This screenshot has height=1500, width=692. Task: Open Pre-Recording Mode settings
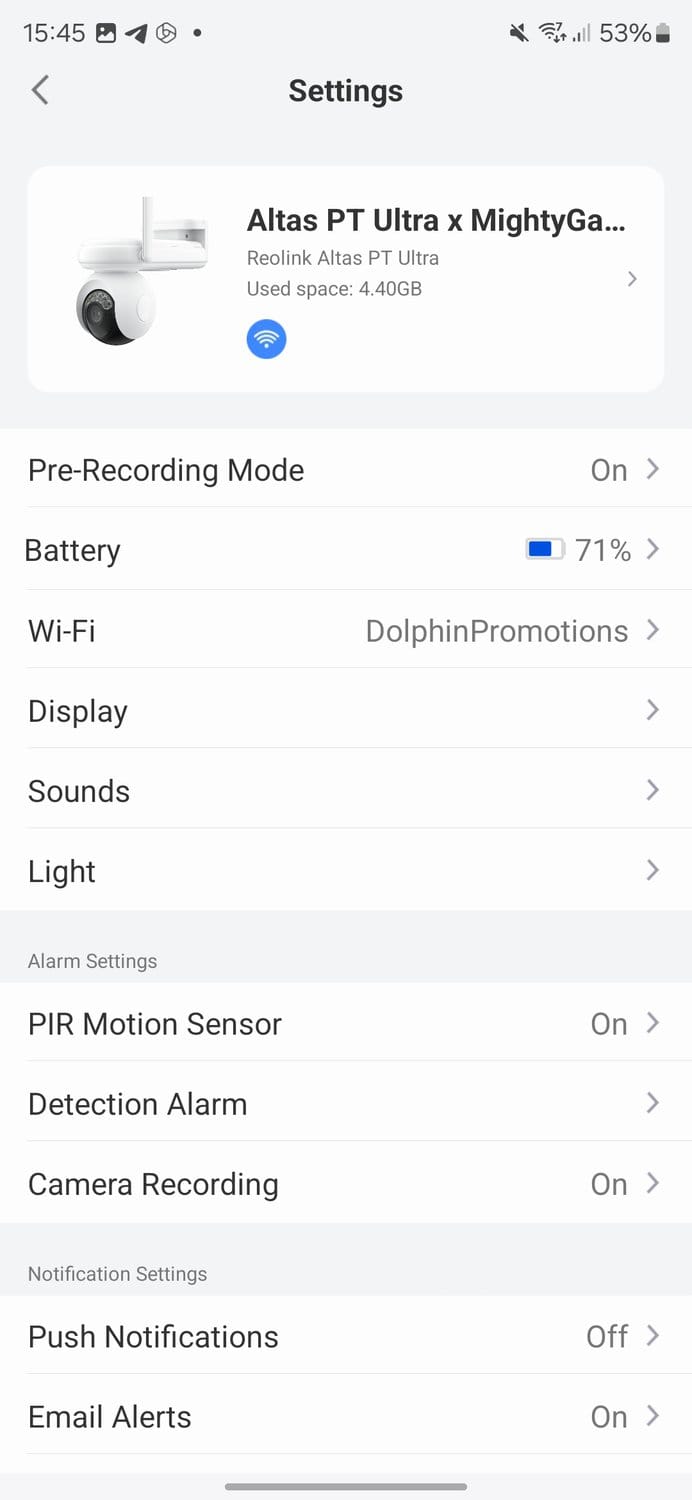(x=346, y=469)
